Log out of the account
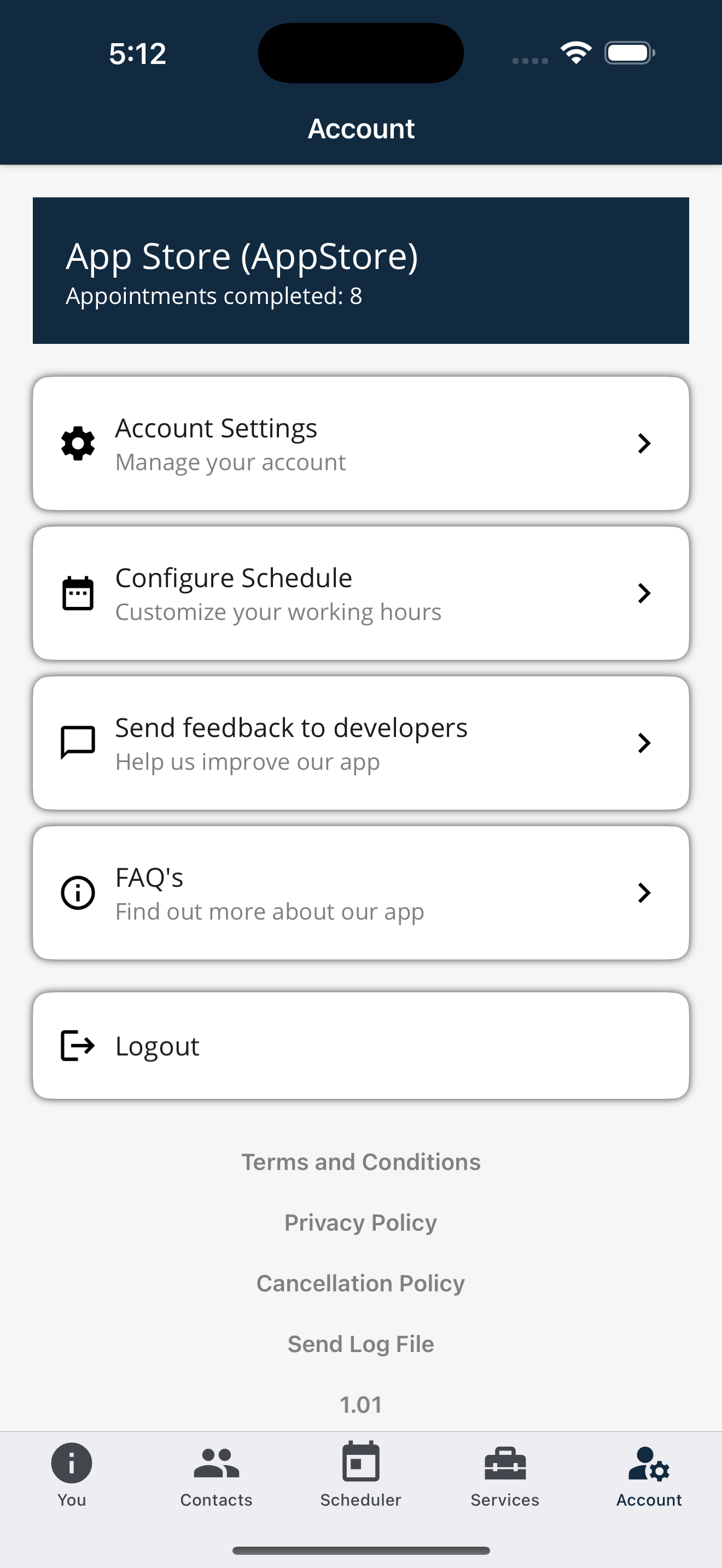The height and width of the screenshot is (1568, 722). coord(360,1046)
